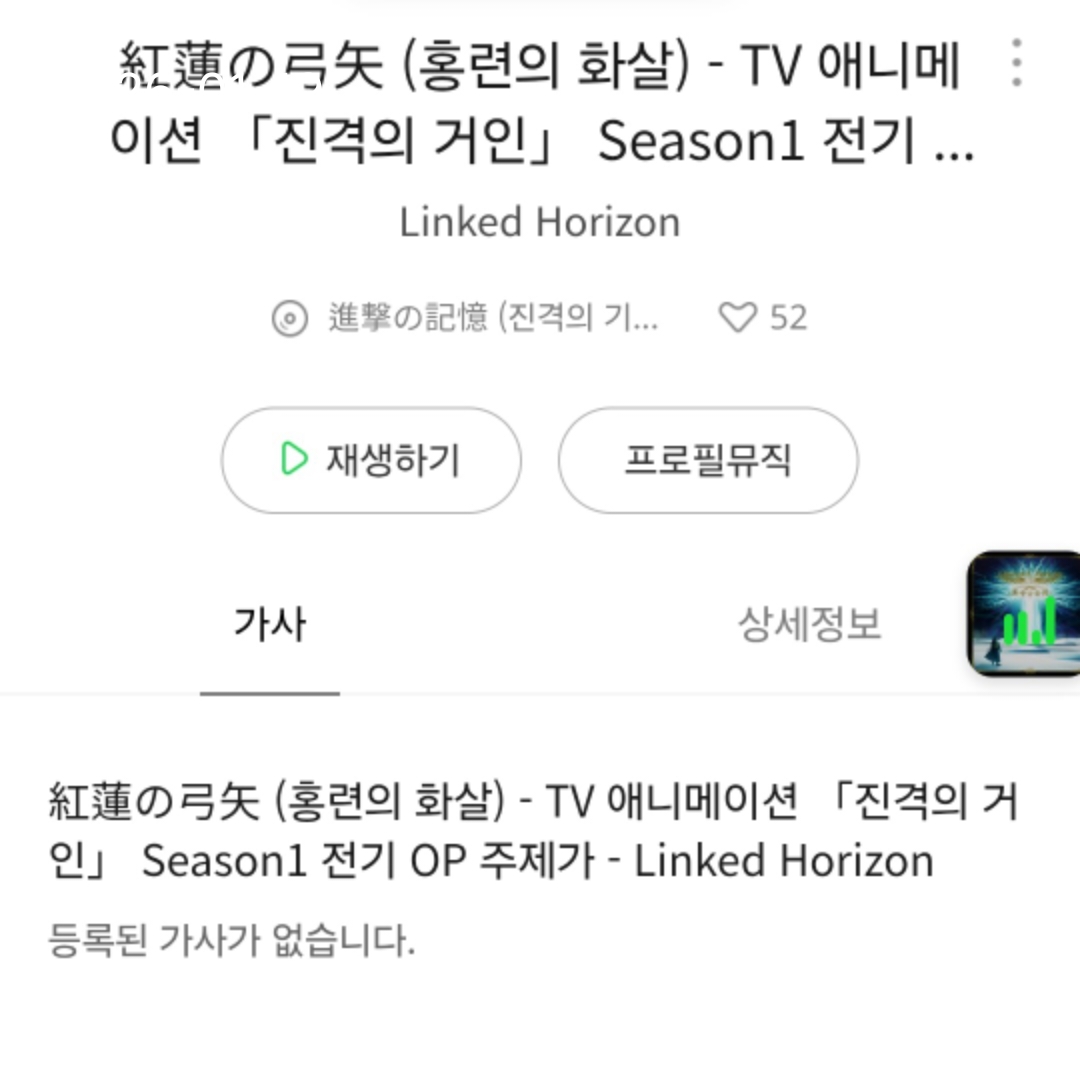The image size is (1080, 1080).
Task: Tap the 재생하기 play button
Action: point(371,460)
